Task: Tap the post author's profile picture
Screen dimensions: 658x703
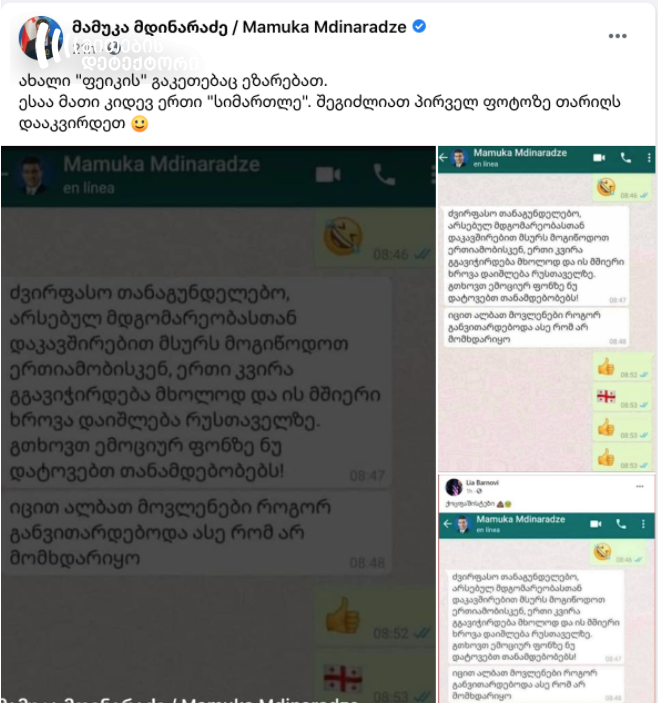Action: [x=40, y=38]
